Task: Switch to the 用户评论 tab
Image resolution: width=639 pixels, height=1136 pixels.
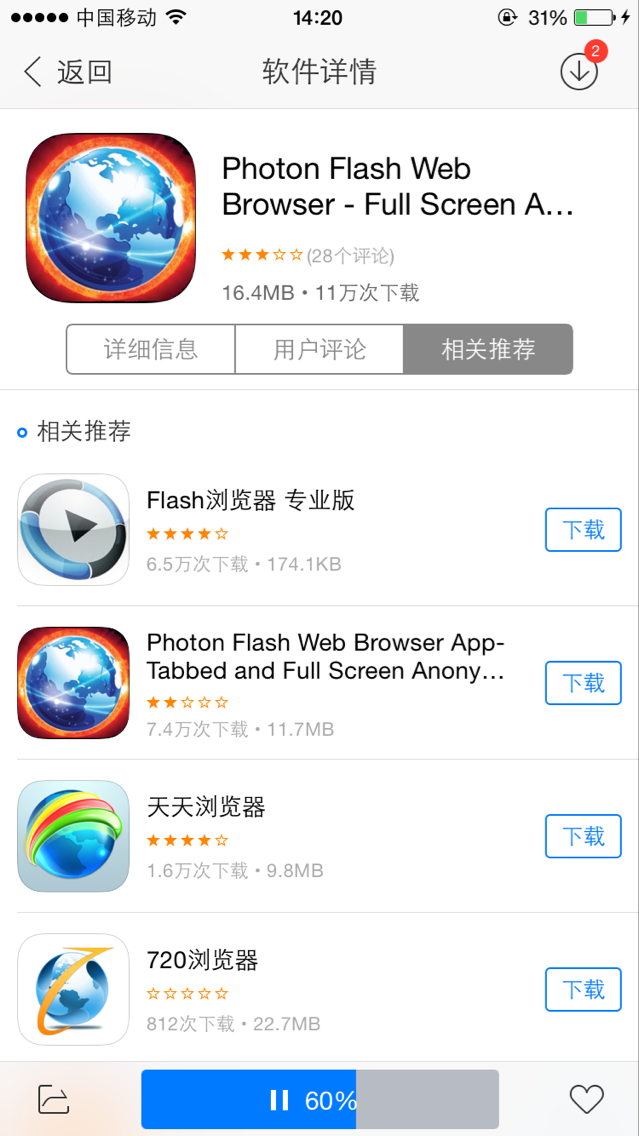Action: click(x=319, y=349)
